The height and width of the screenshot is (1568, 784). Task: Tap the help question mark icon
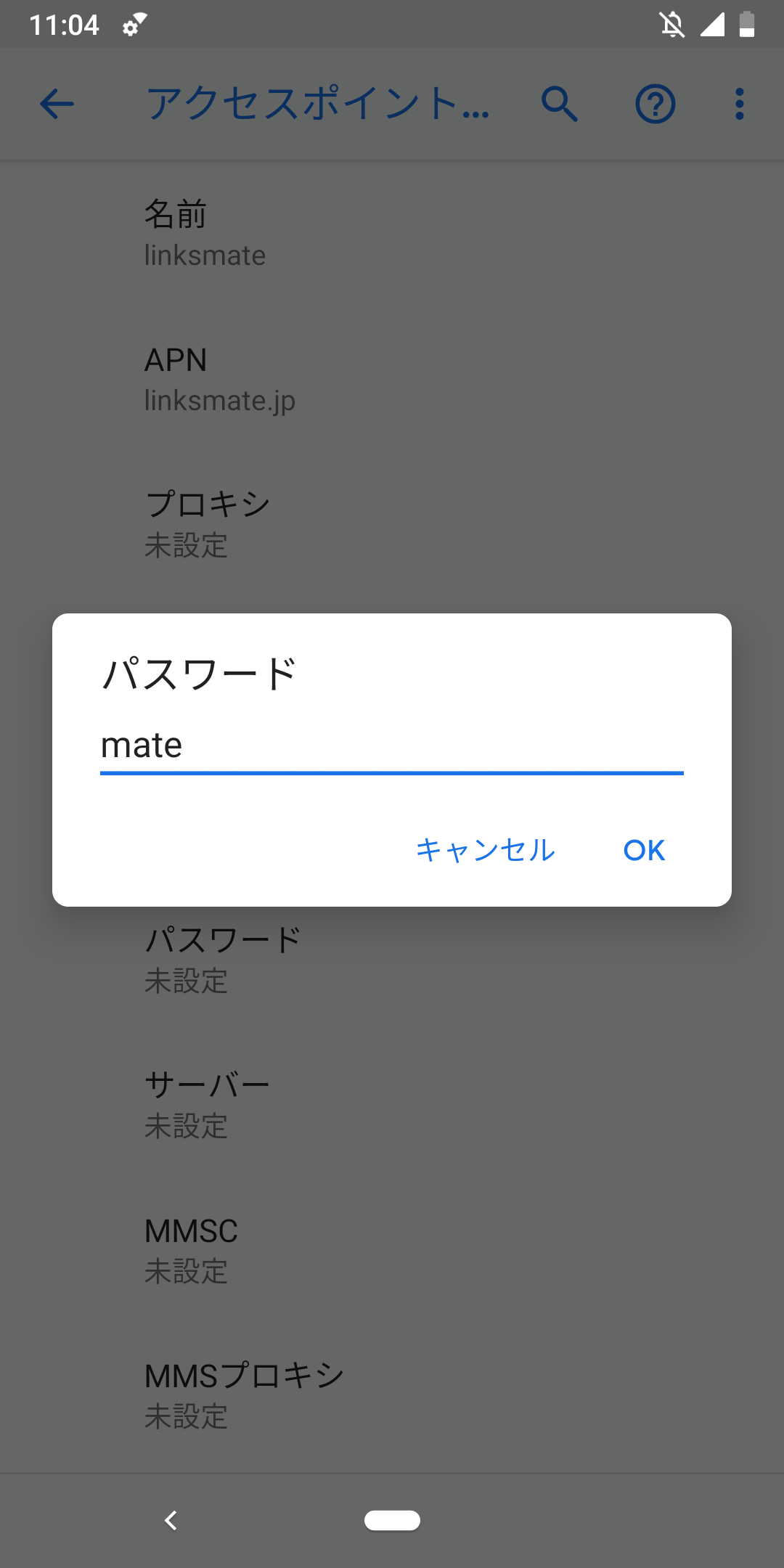coord(653,104)
